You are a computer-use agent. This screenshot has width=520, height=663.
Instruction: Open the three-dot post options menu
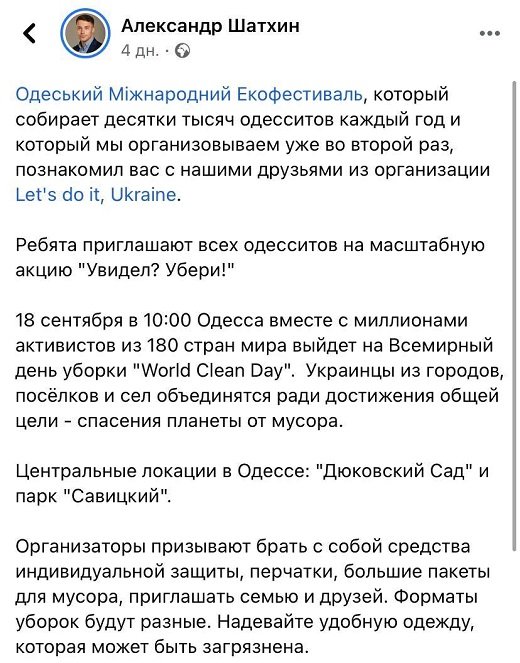(x=490, y=33)
